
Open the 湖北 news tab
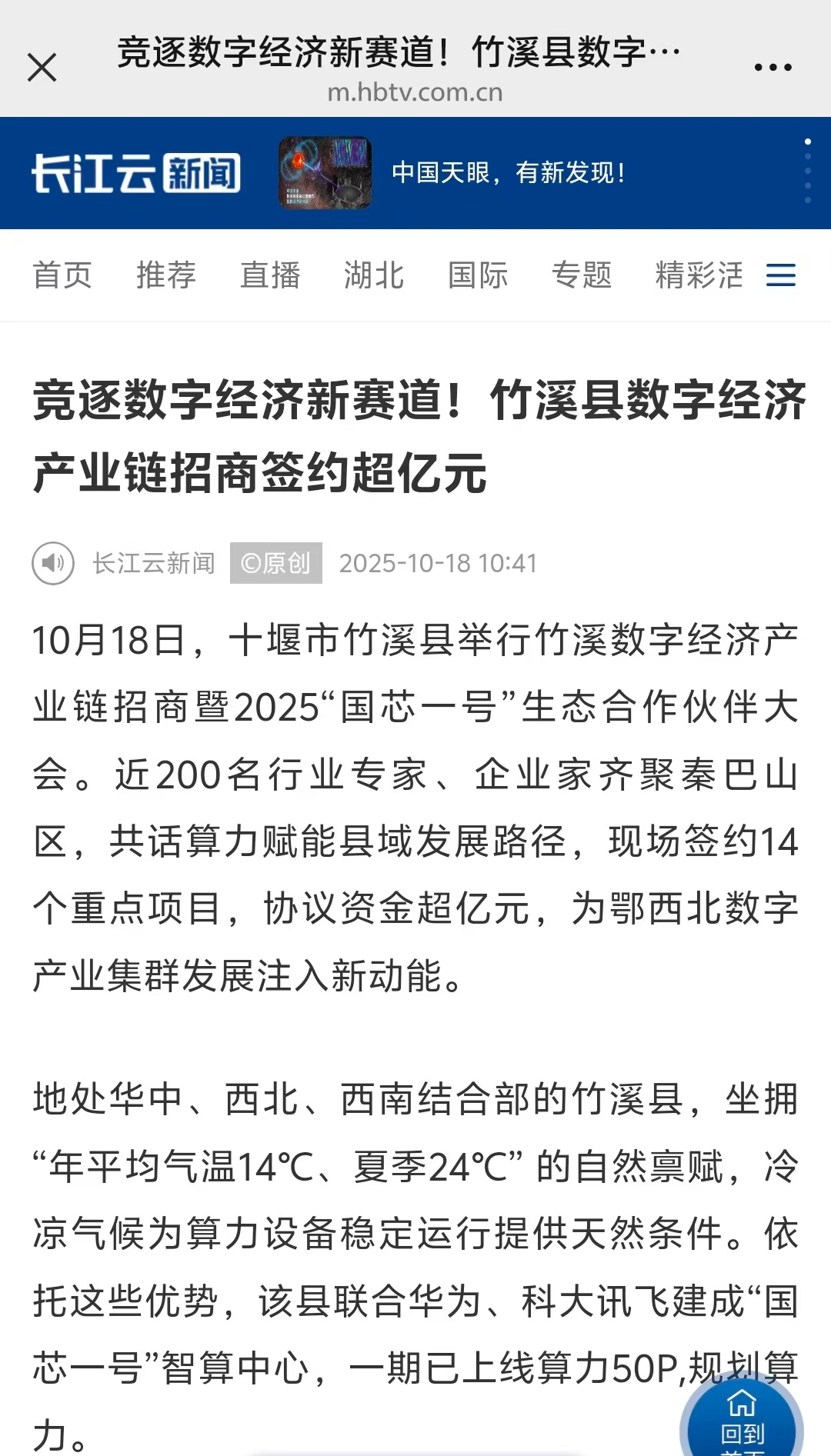pos(374,275)
